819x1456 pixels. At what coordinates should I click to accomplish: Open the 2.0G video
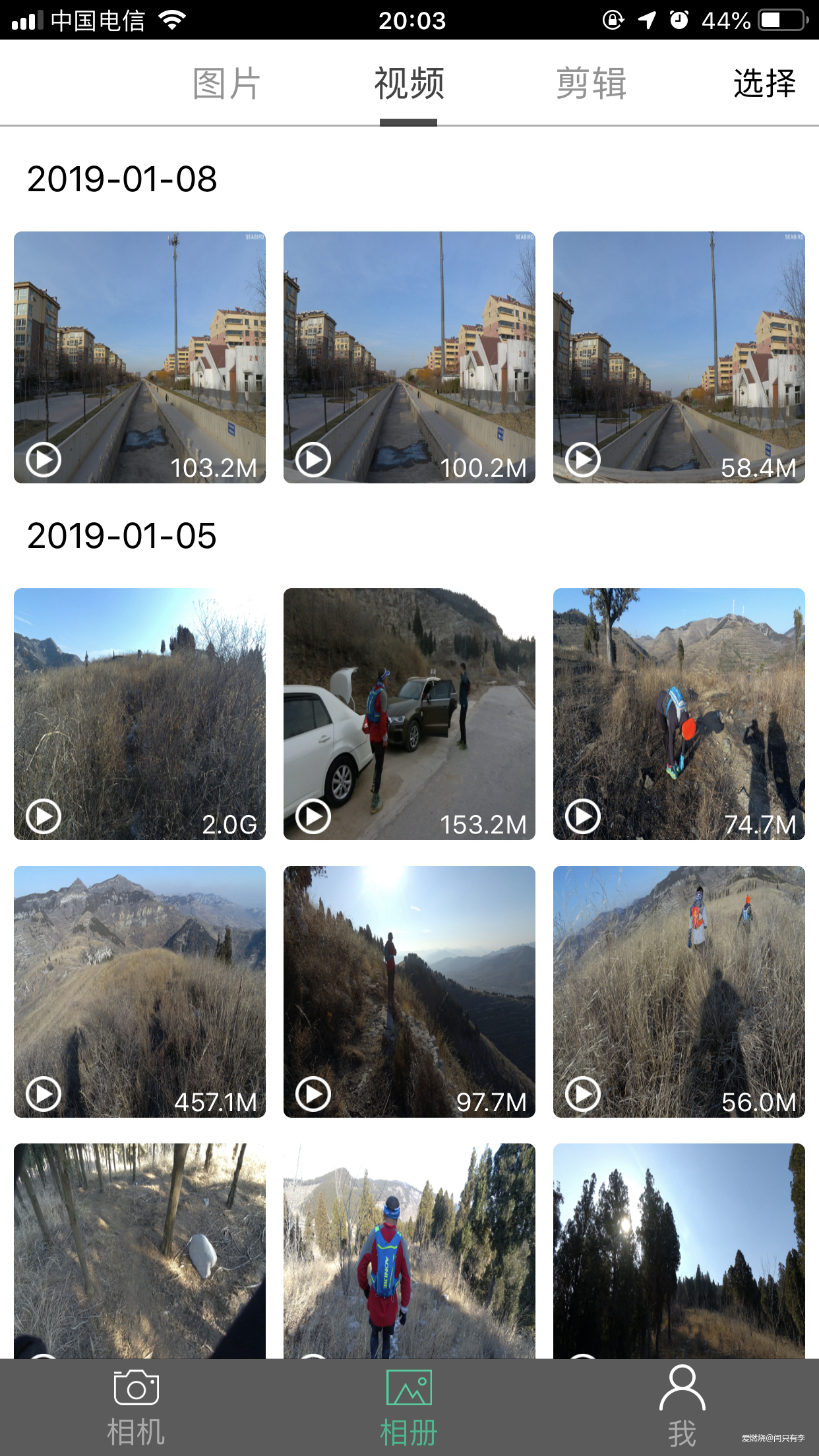tap(140, 713)
